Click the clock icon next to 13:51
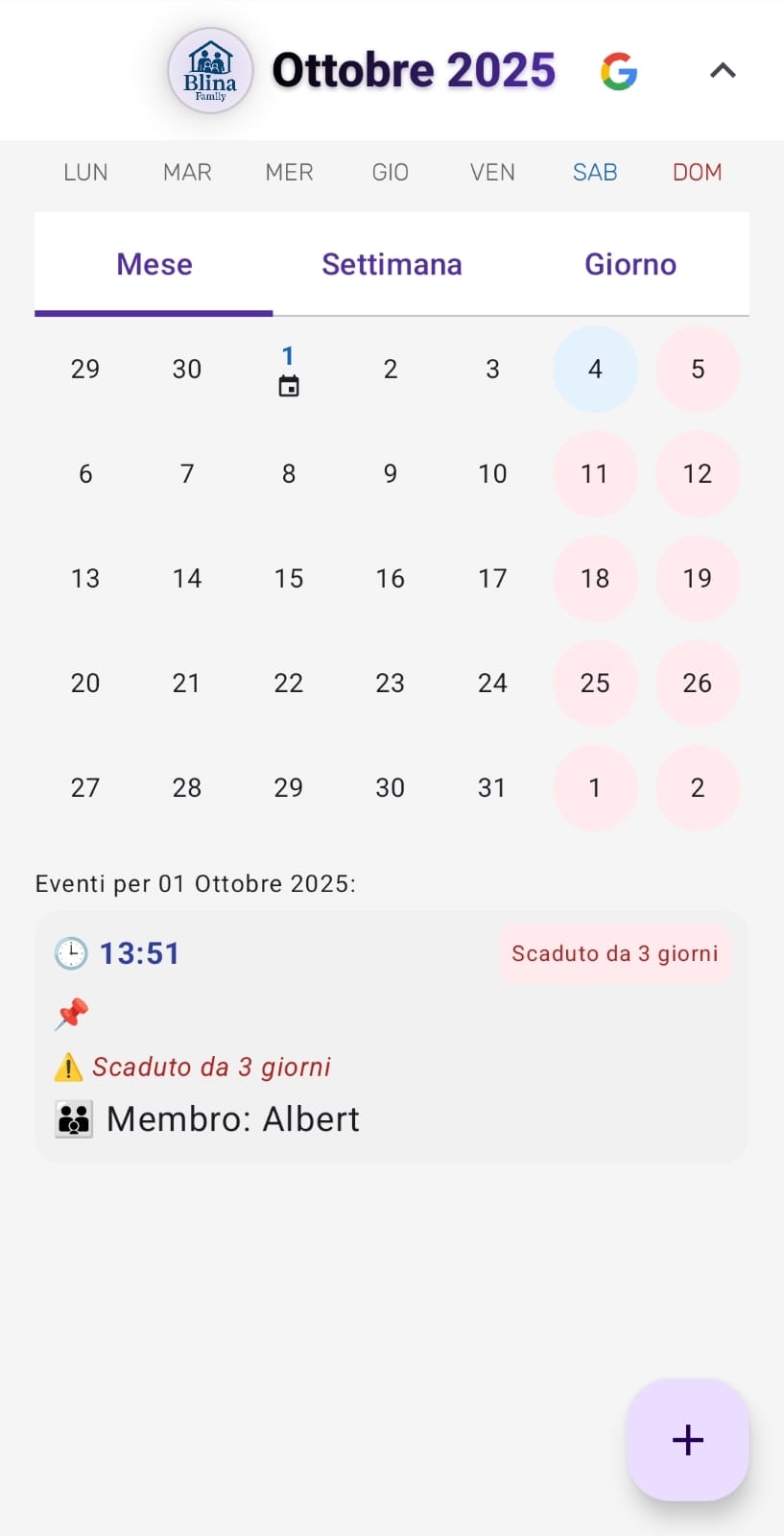784x1536 pixels. coord(68,952)
